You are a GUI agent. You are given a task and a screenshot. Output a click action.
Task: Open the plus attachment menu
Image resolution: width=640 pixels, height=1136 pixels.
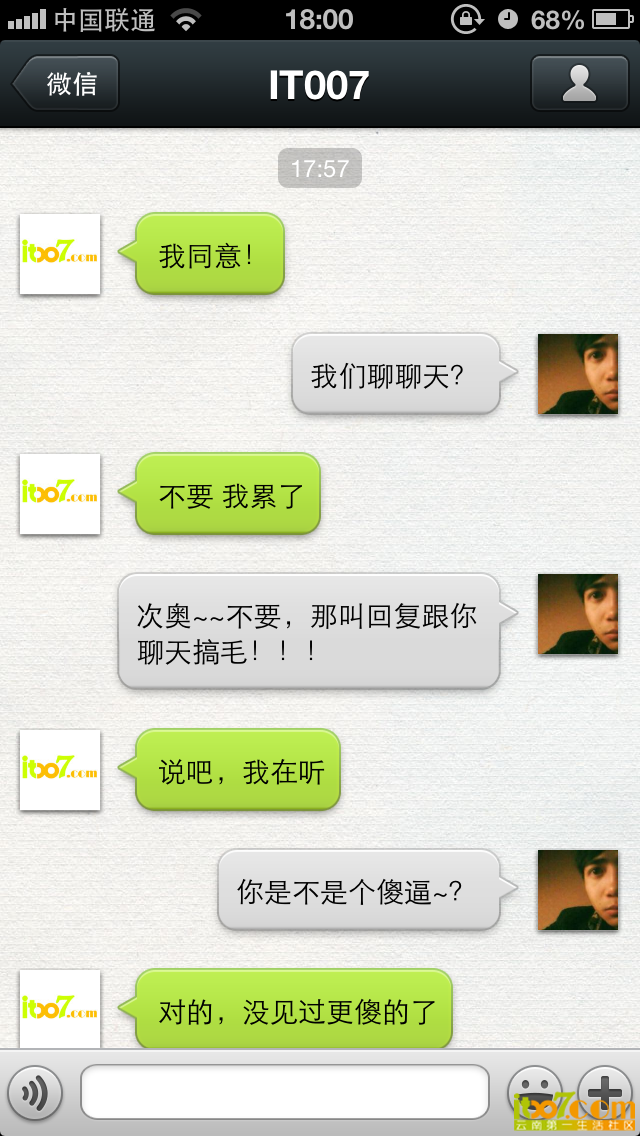(605, 1090)
